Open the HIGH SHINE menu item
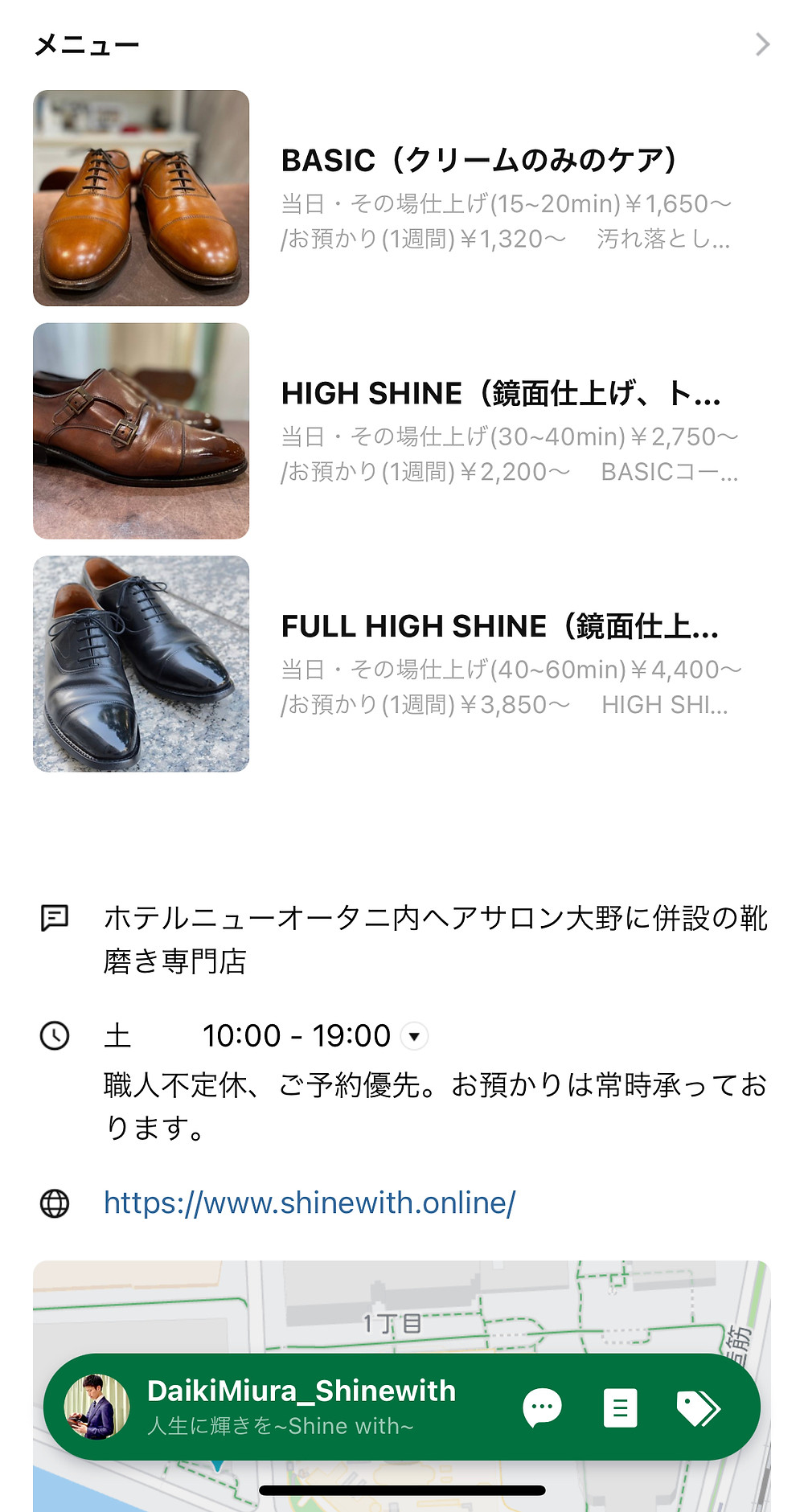The height and width of the screenshot is (1512, 804). 402,431
